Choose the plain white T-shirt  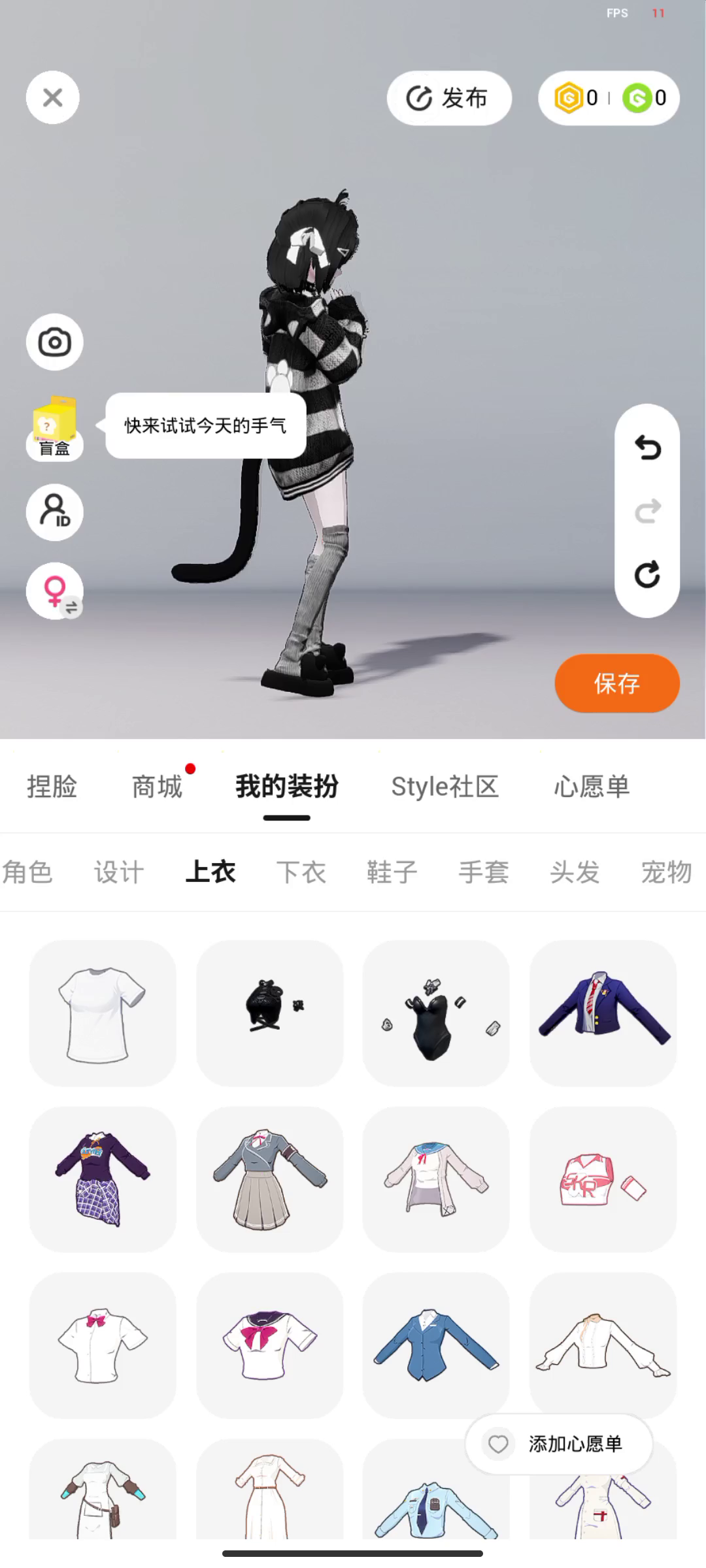pos(103,1013)
